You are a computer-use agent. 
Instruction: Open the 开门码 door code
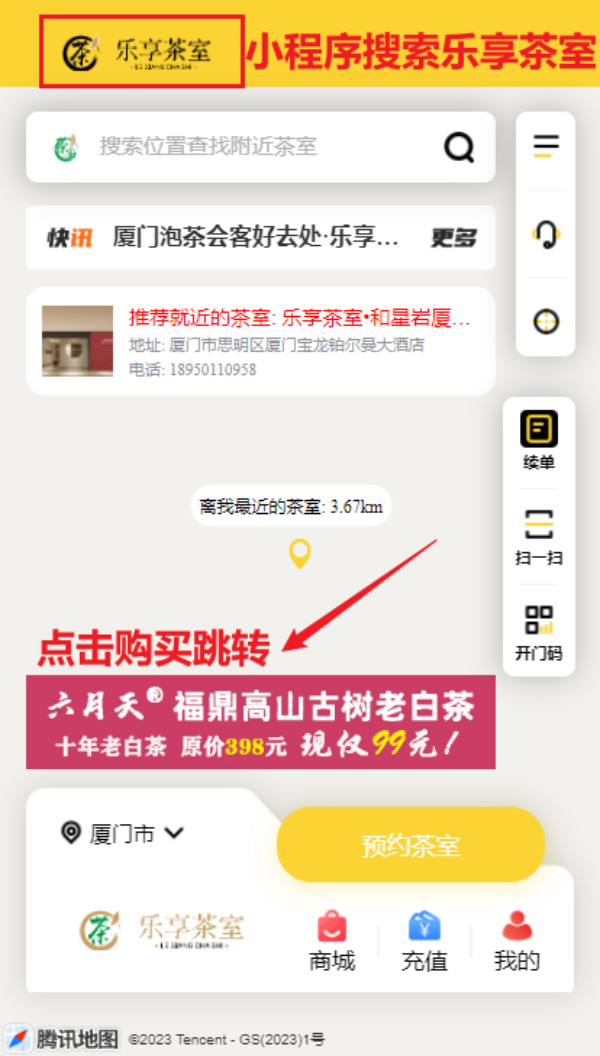coord(539,632)
